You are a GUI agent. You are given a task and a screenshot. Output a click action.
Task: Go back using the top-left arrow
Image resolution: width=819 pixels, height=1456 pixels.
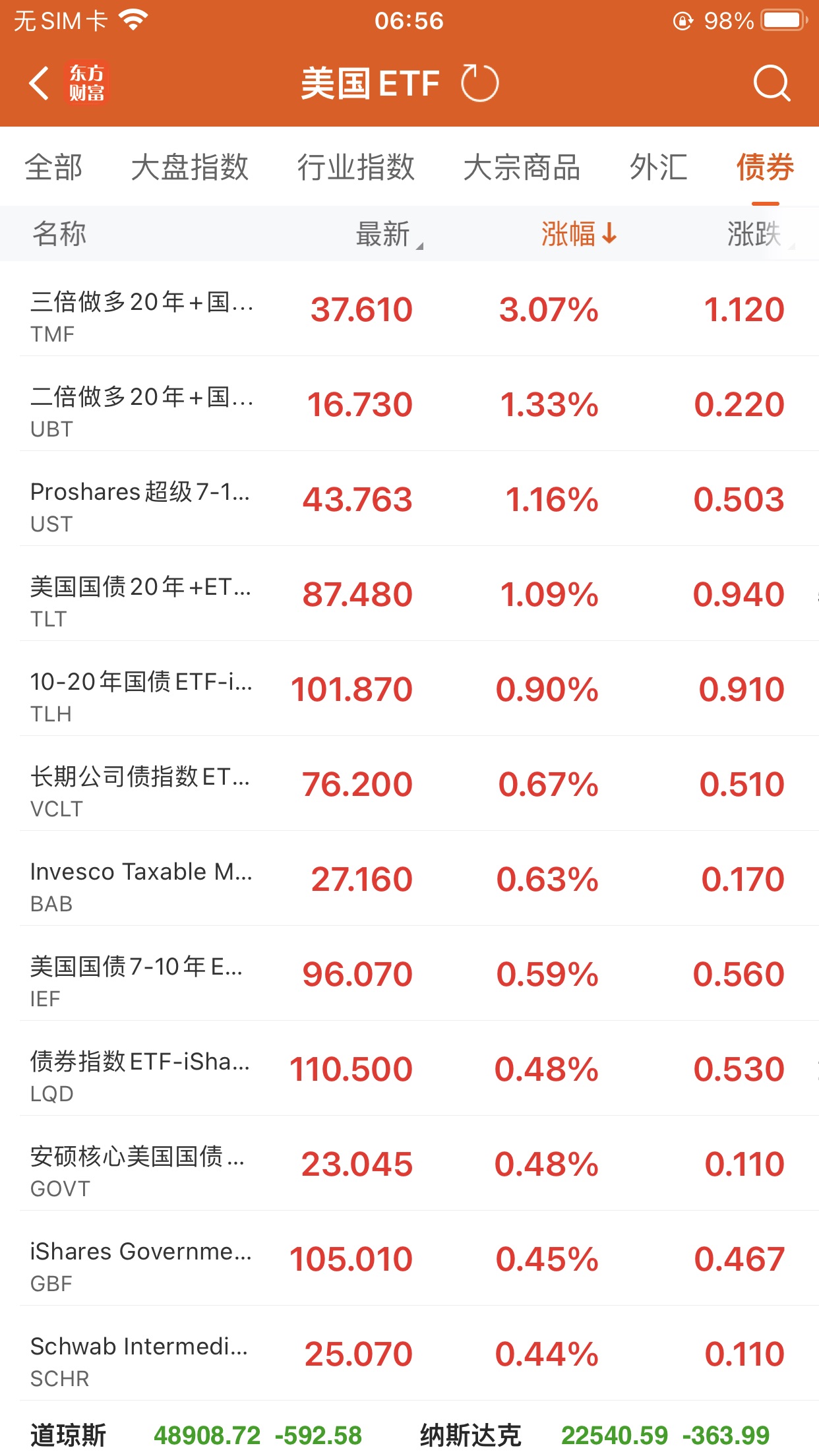pos(40,84)
